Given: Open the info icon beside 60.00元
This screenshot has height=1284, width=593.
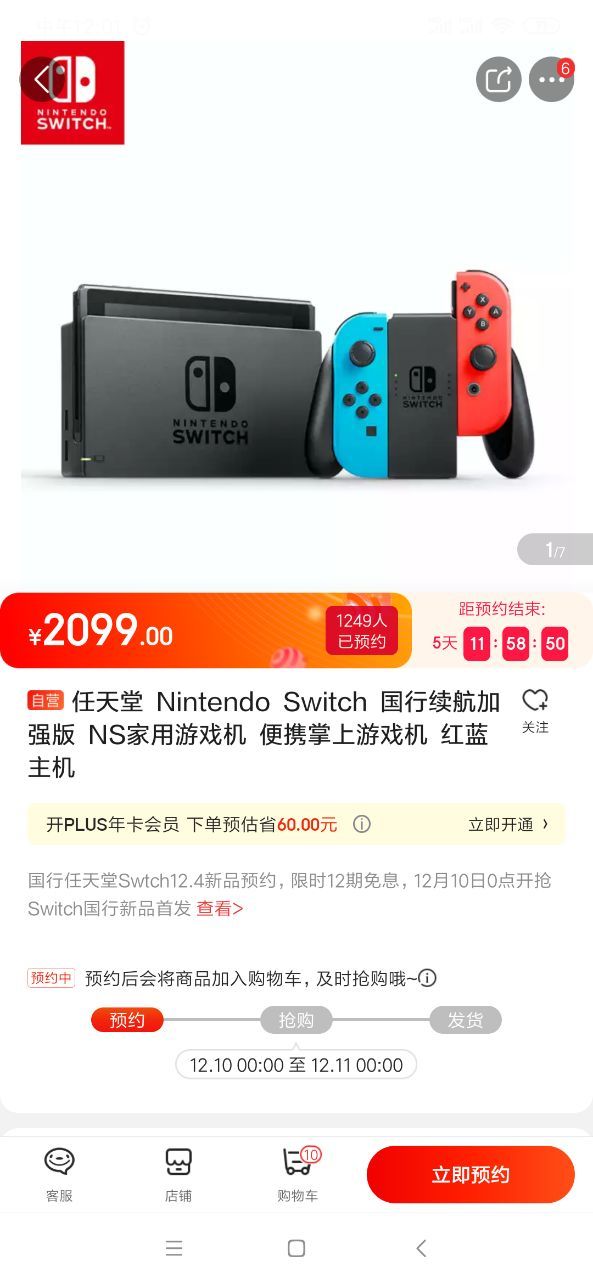Looking at the screenshot, I should point(362,825).
